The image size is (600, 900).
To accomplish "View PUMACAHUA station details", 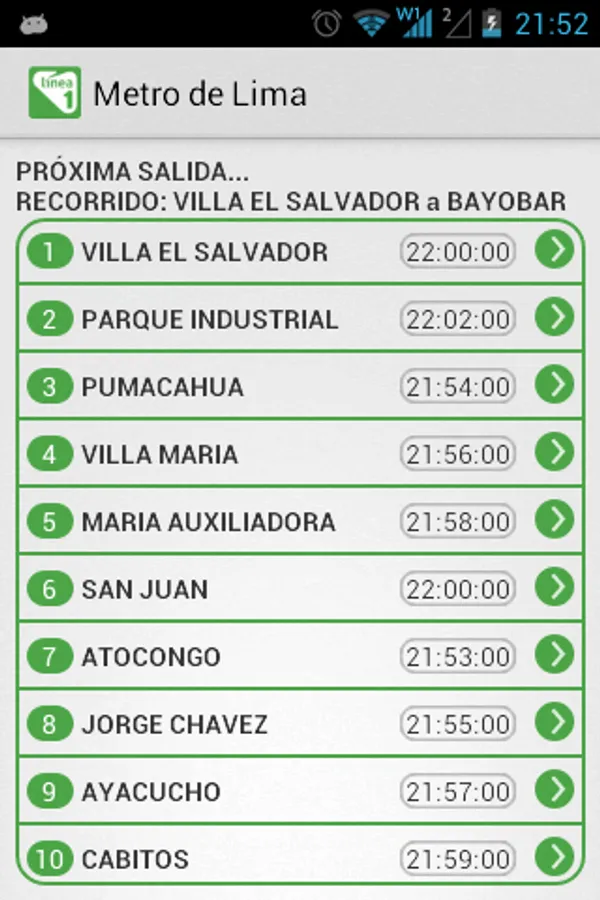I will [x=300, y=386].
